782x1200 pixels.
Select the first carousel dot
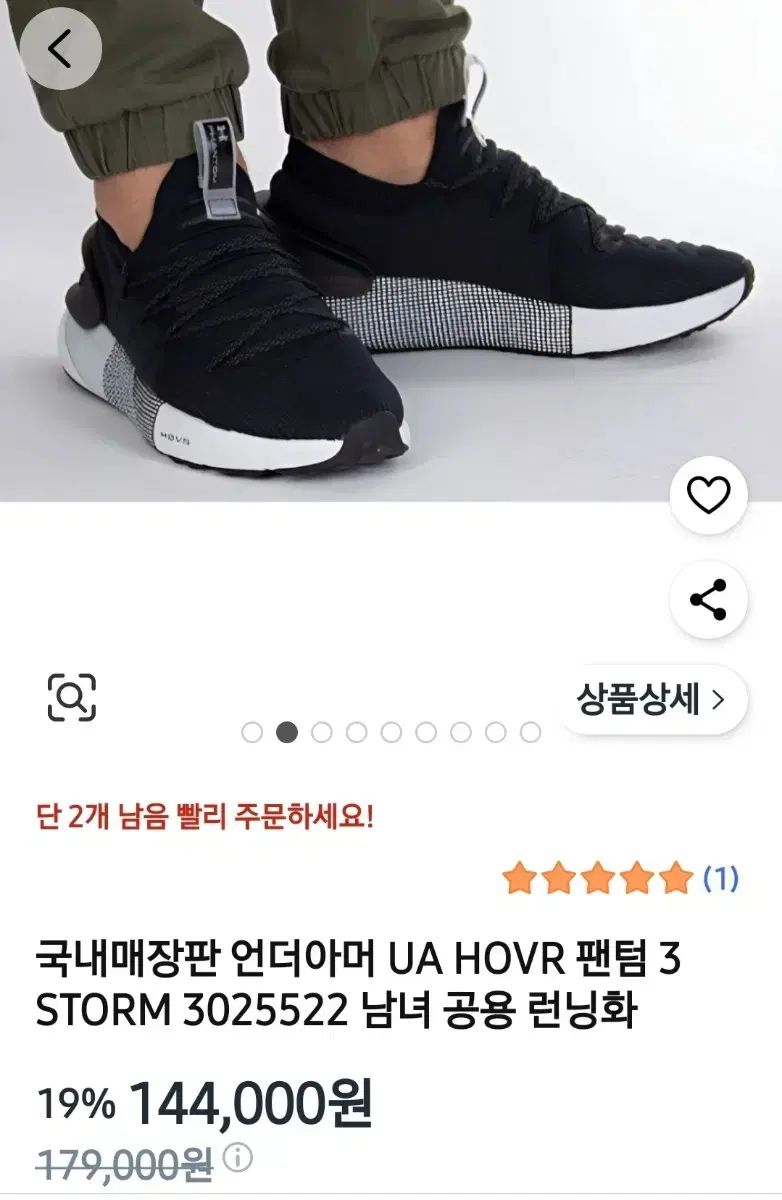tap(252, 733)
